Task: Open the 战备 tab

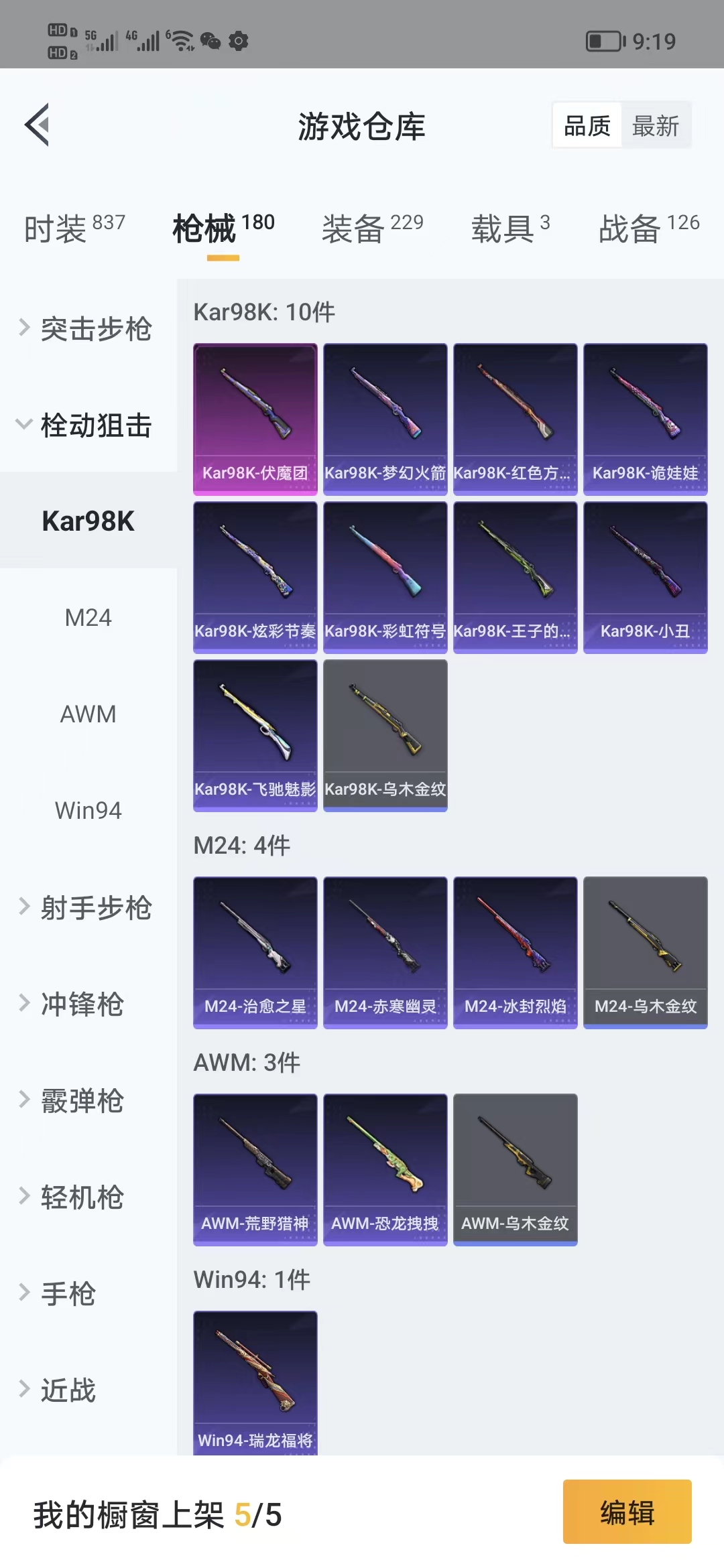Action: [648, 228]
